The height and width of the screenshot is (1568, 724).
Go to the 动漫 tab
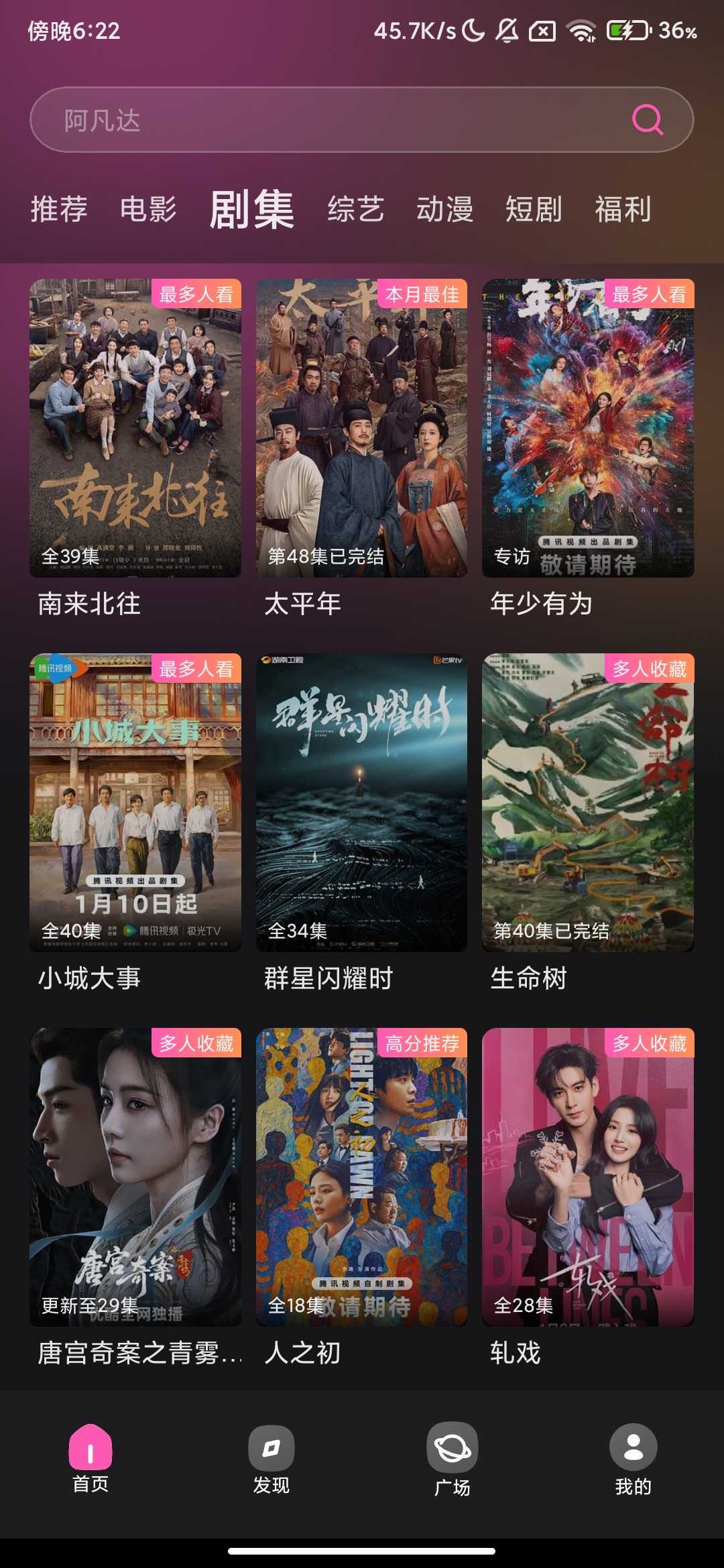pos(445,209)
